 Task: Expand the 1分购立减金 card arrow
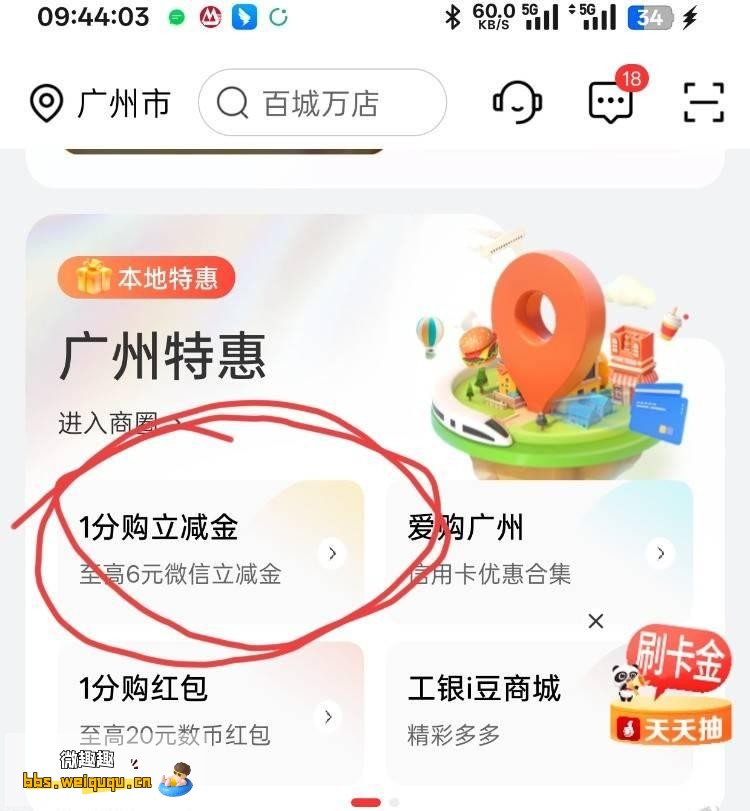[333, 552]
